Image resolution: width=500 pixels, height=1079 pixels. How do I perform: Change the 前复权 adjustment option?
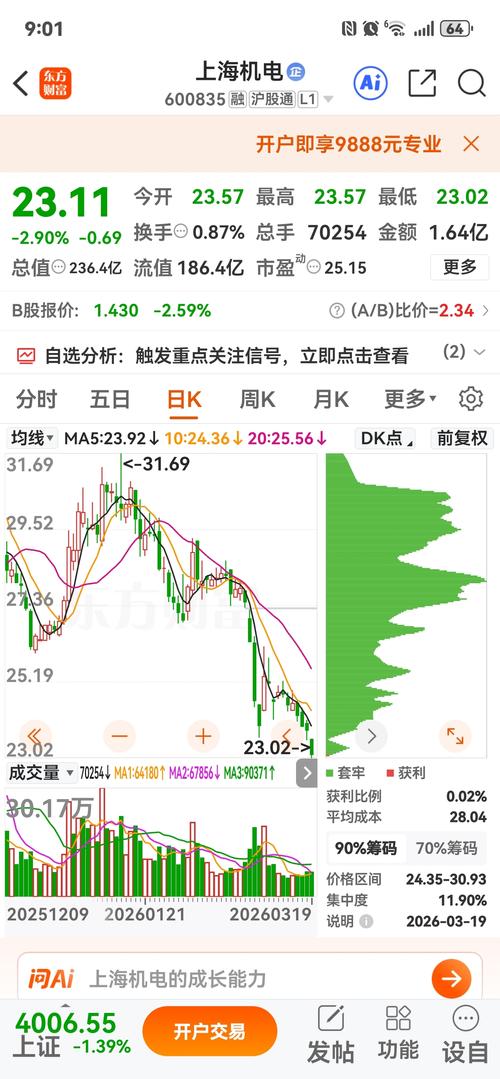[462, 438]
